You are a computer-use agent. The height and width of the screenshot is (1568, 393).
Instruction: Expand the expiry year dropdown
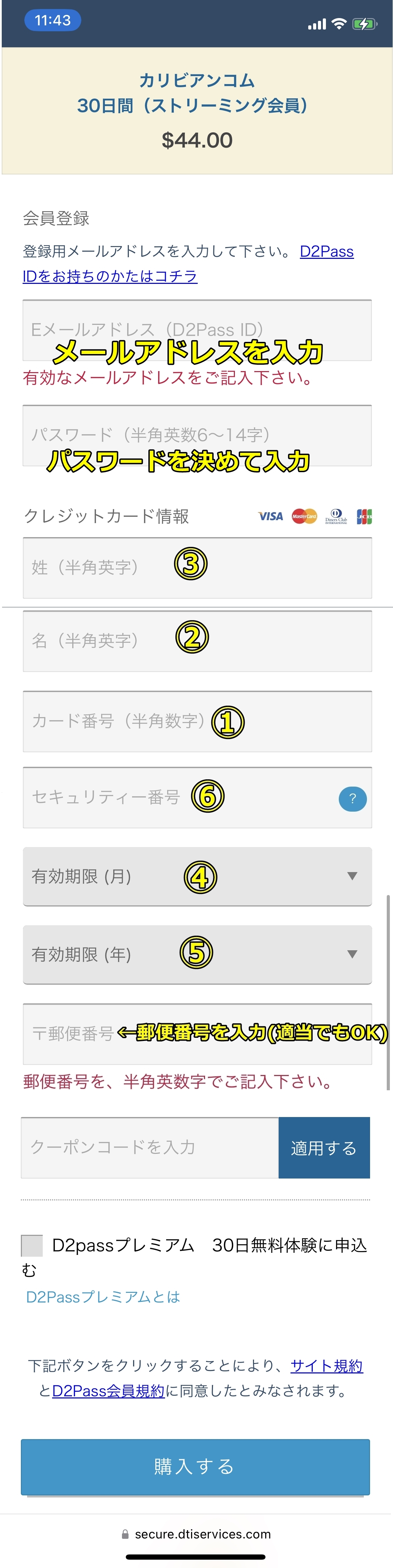(197, 954)
